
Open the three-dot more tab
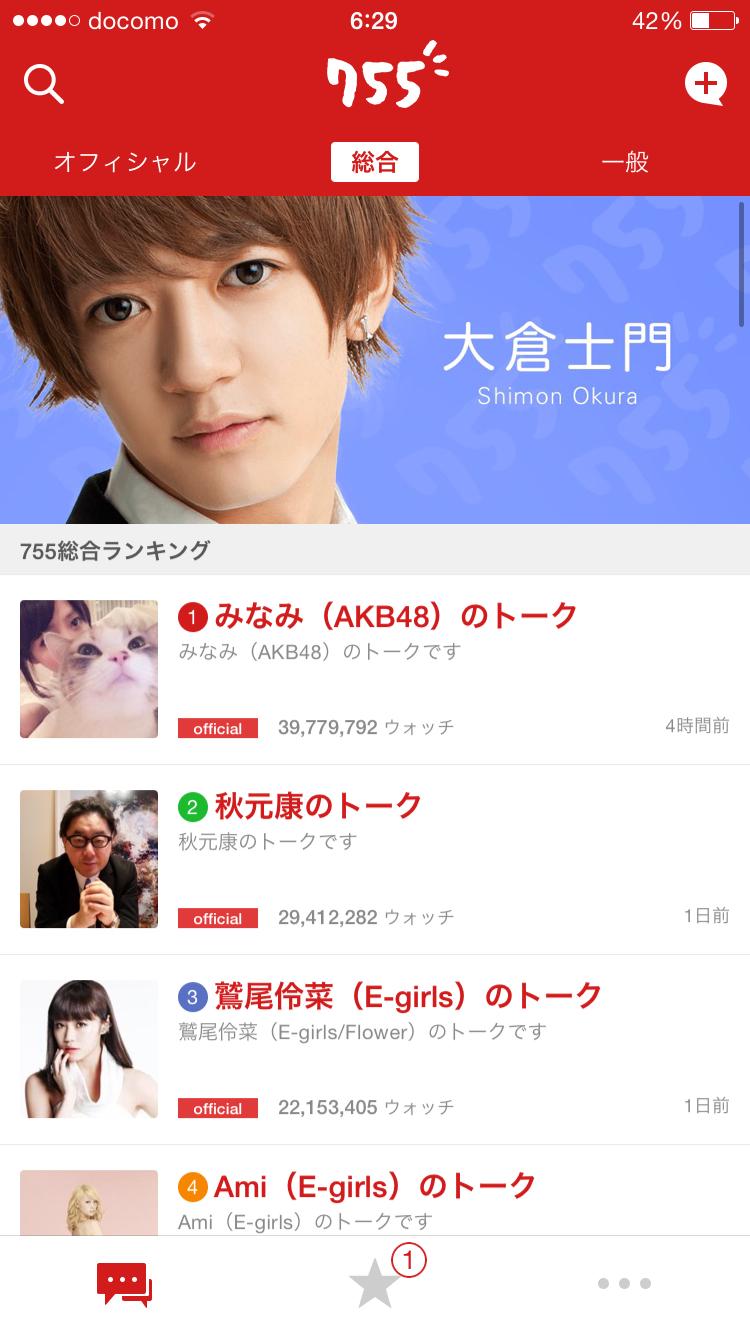(x=624, y=1284)
